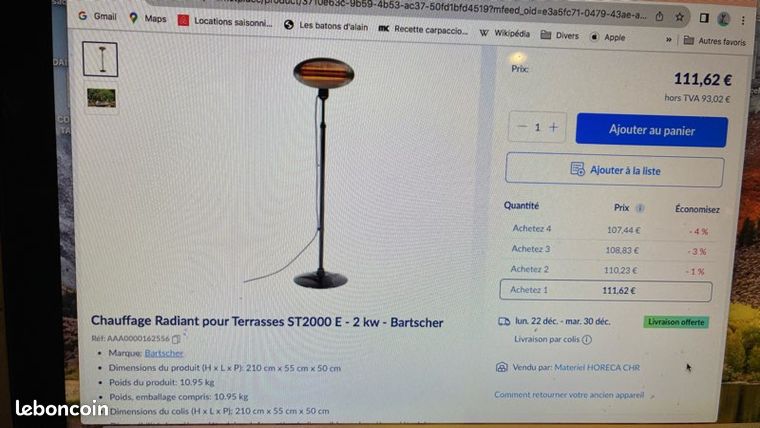Copy the product reference number
The height and width of the screenshot is (428, 760).
176,339
